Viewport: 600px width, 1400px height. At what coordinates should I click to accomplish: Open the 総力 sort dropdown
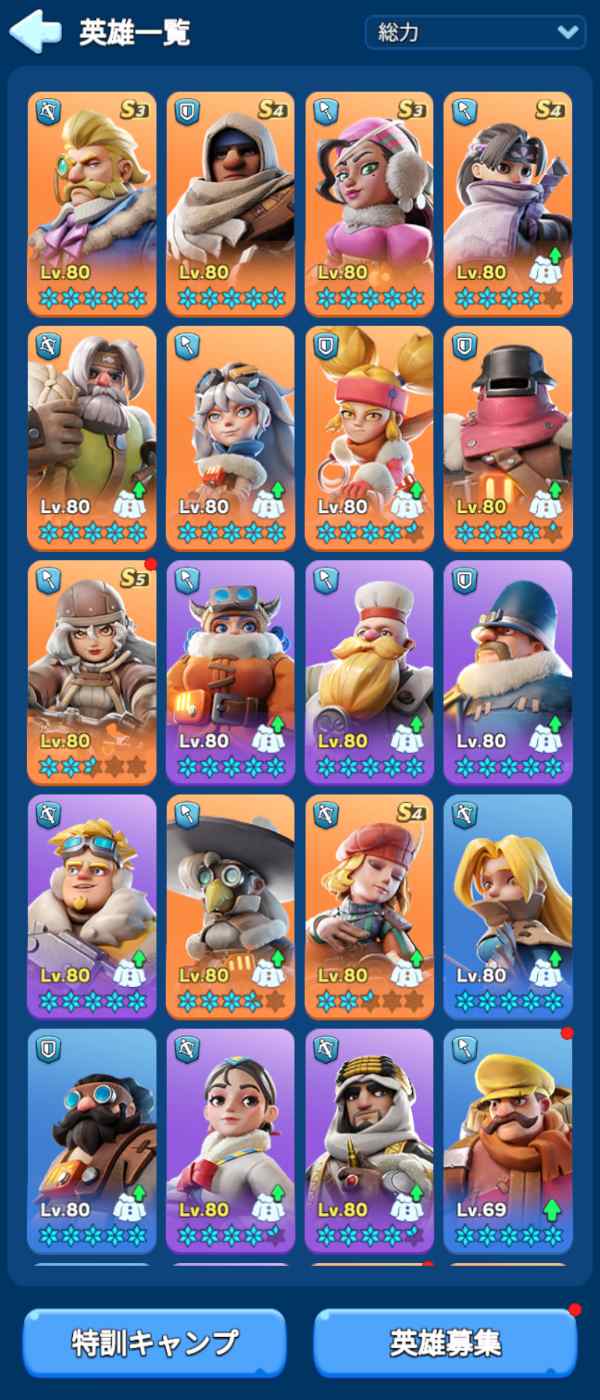click(475, 32)
